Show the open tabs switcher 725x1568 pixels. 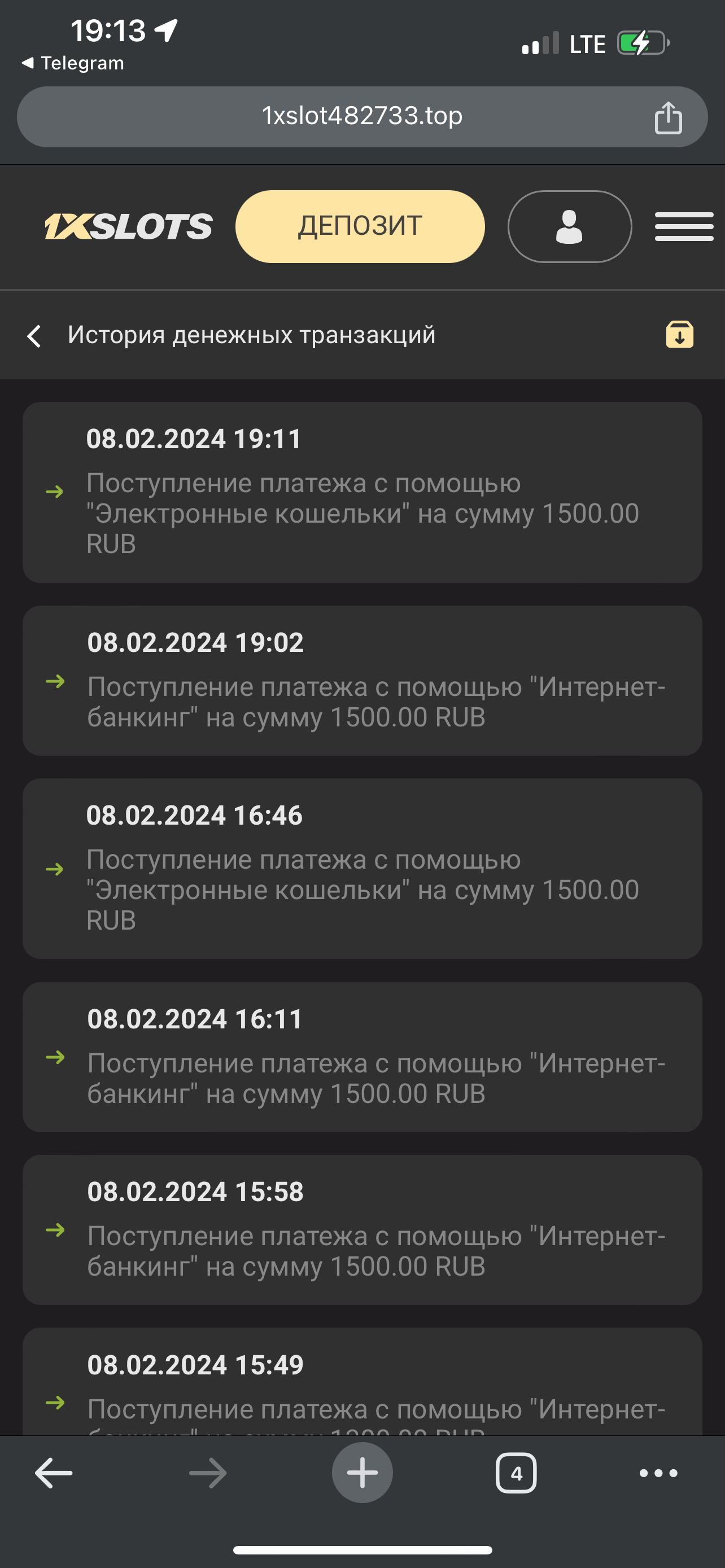click(516, 1473)
